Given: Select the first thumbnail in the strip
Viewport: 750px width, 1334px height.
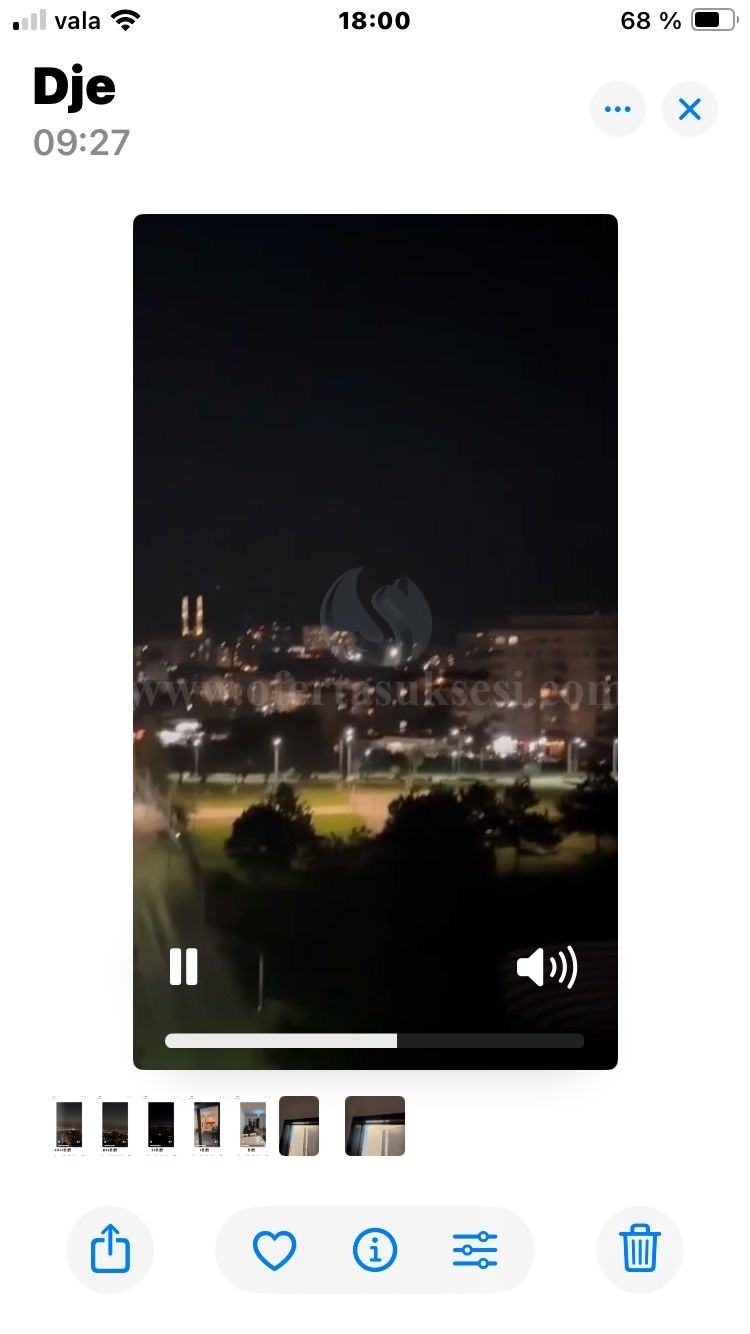Looking at the screenshot, I should (x=69, y=1126).
